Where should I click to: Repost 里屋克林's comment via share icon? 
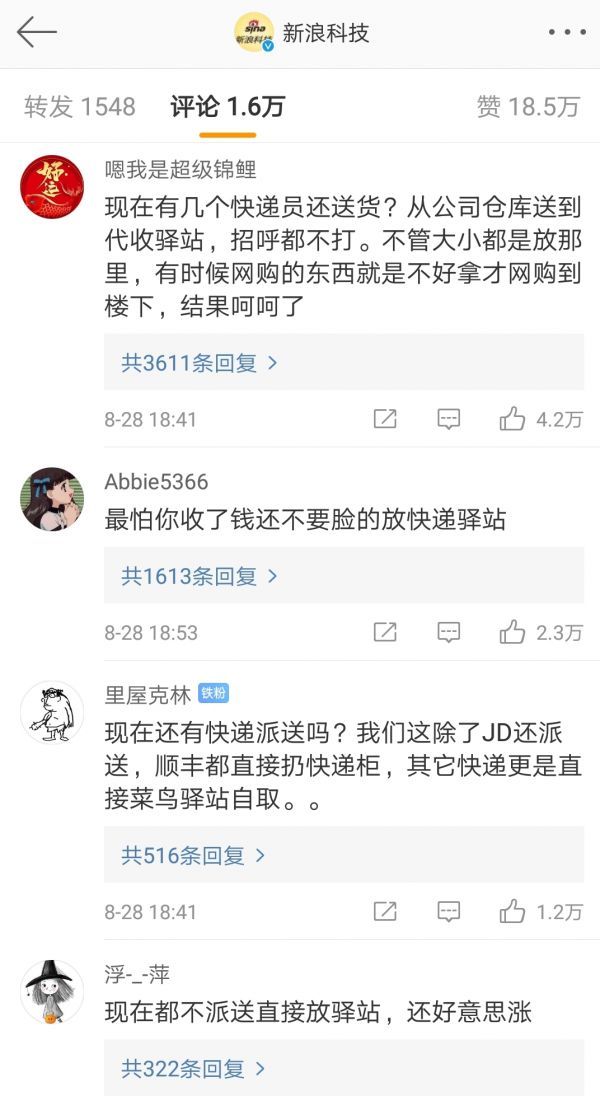(x=385, y=911)
